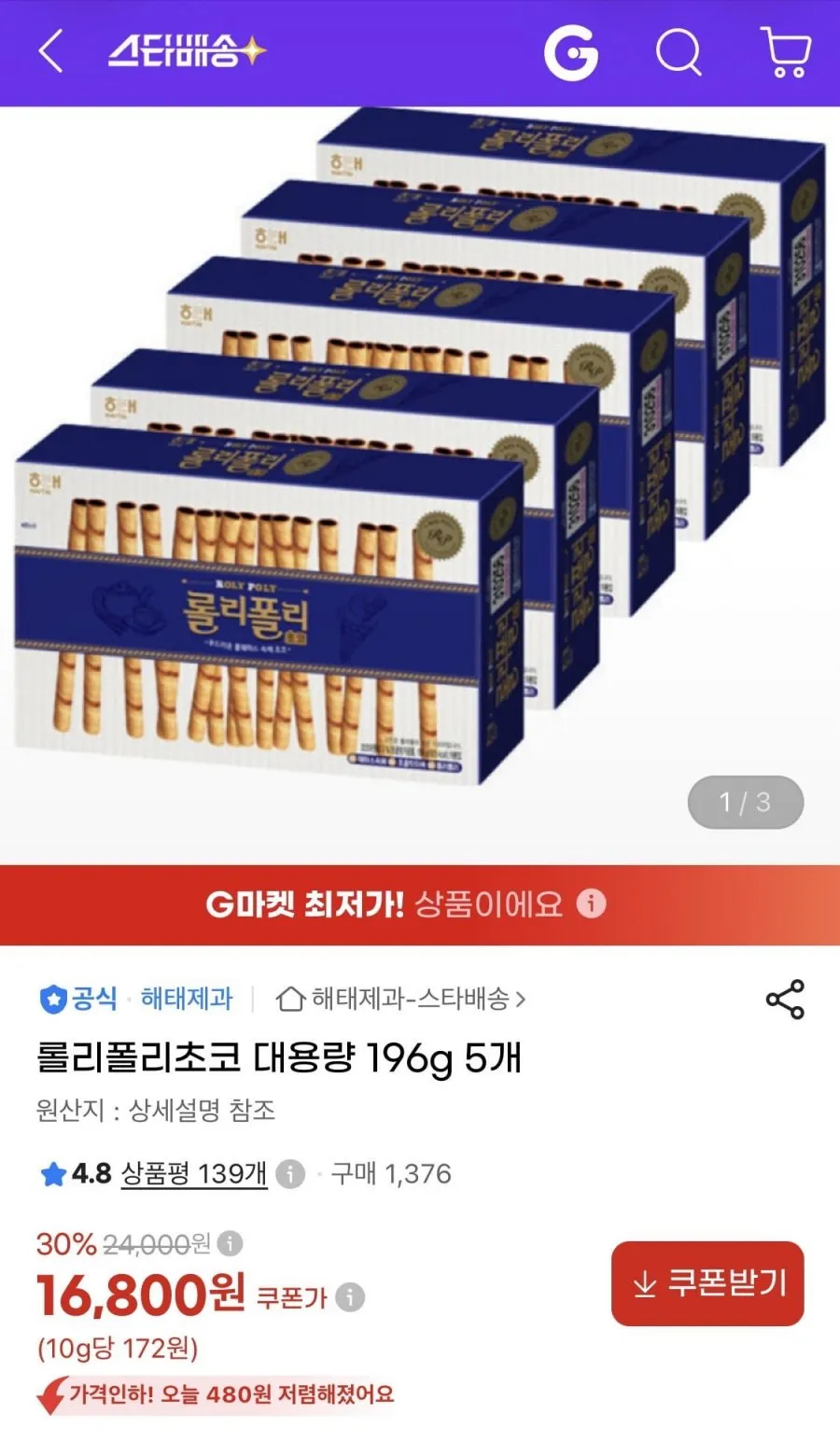Go back using the top-left arrow
The image size is (840, 1442).
(x=50, y=51)
